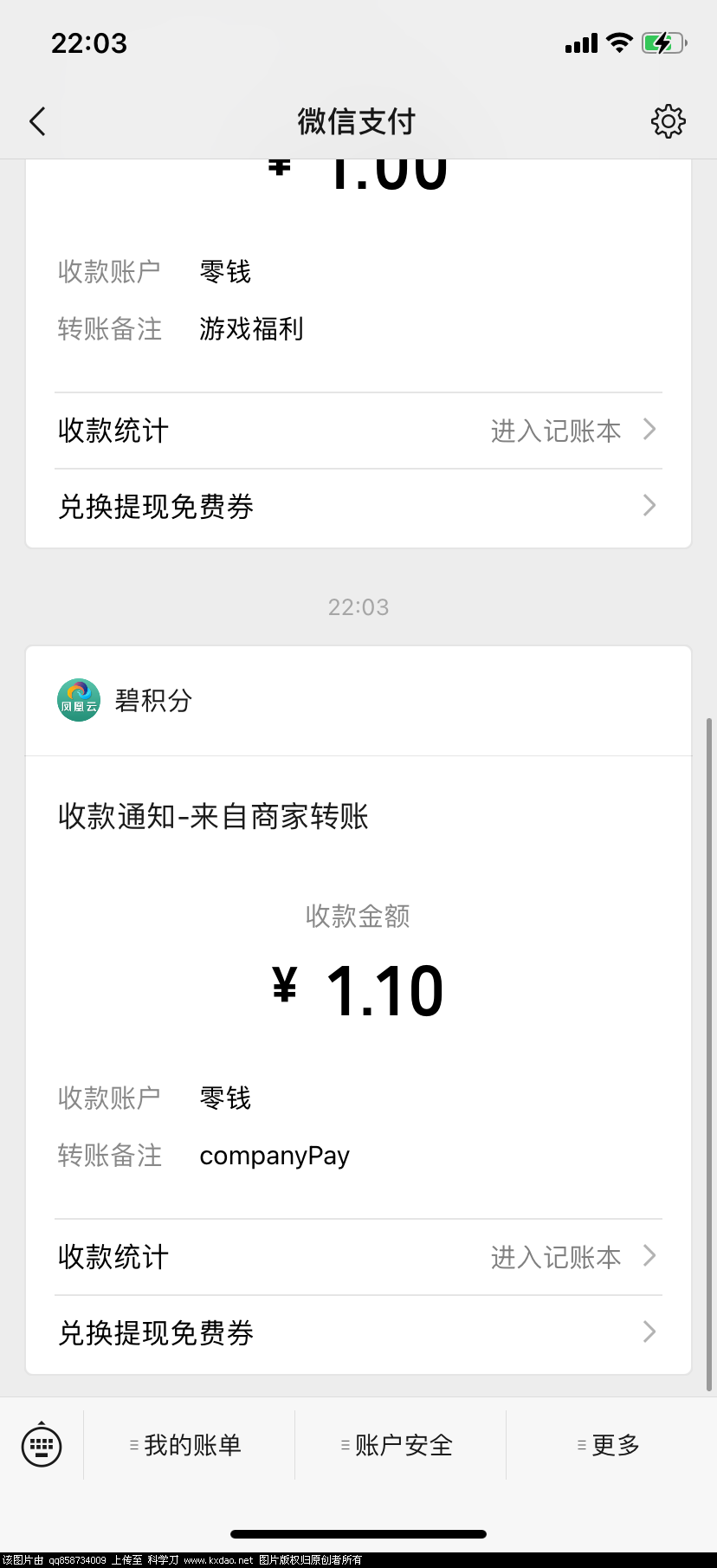Image resolution: width=717 pixels, height=1568 pixels.
Task: Open 兑换提现免费券 in the companyPay card
Action: [x=358, y=1333]
